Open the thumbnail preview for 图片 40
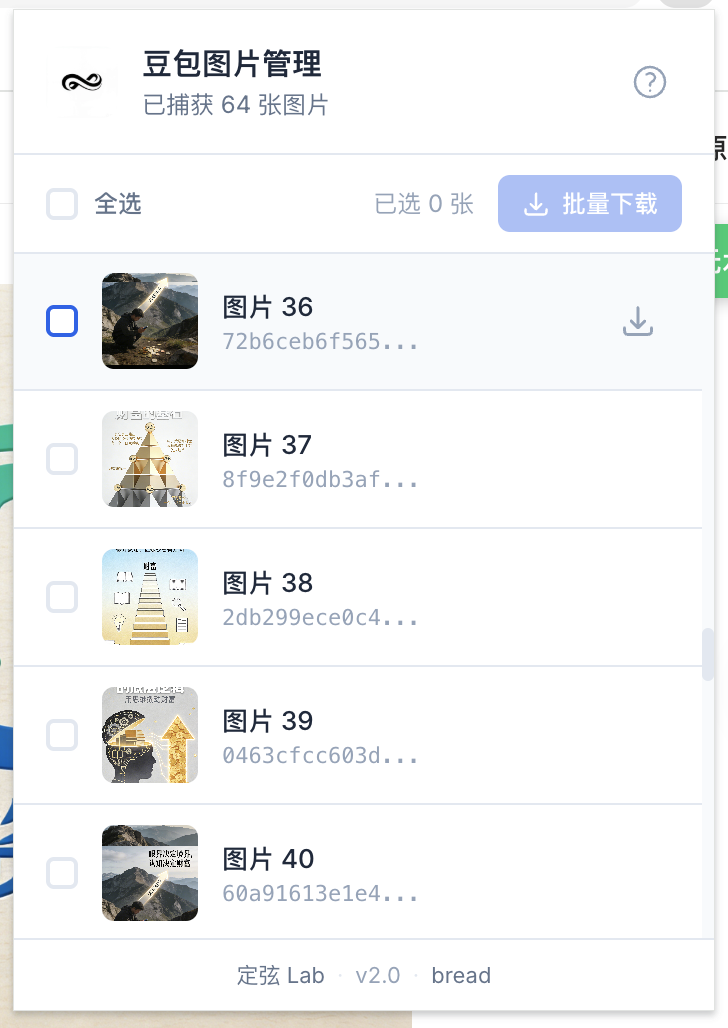Screen dimensions: 728x1028 [150, 873]
